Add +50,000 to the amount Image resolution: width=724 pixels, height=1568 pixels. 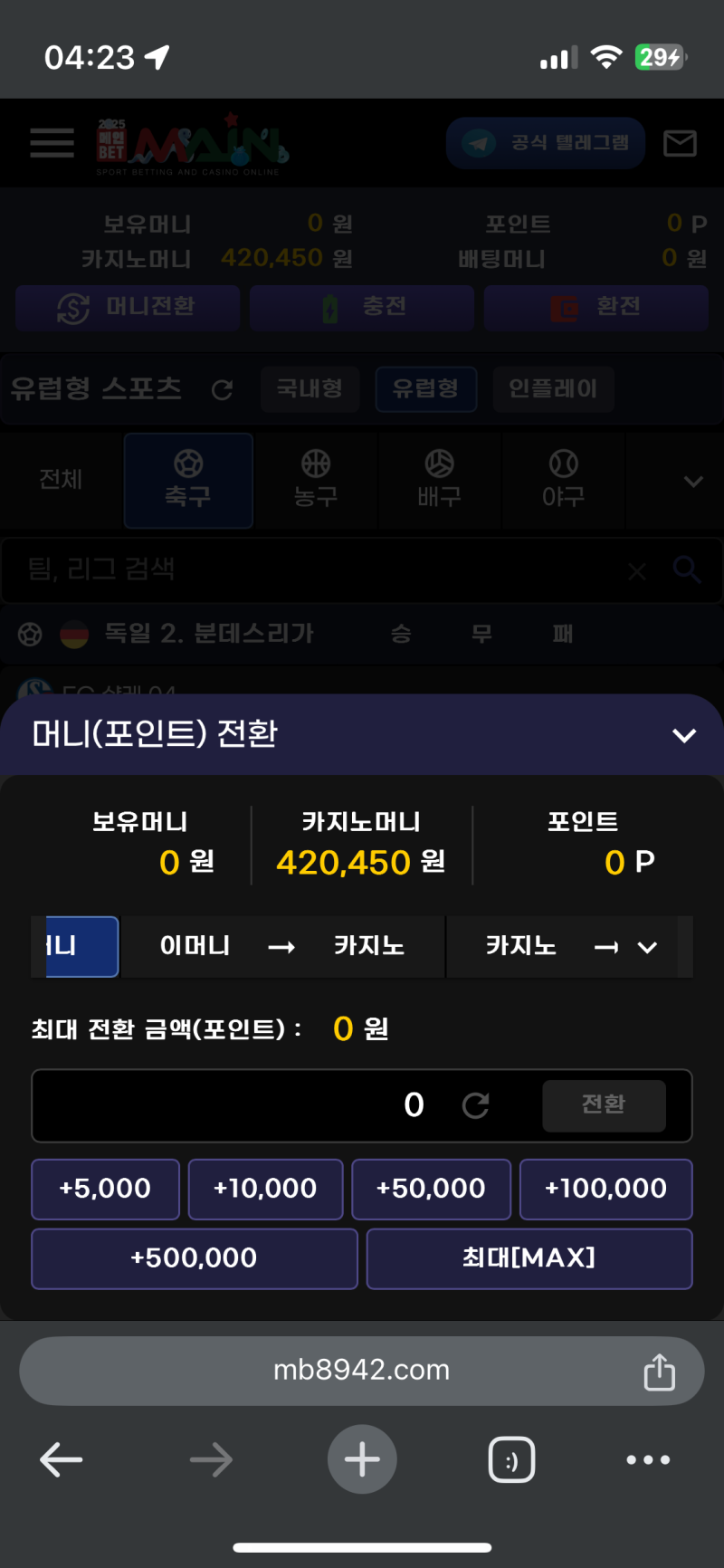[431, 1189]
